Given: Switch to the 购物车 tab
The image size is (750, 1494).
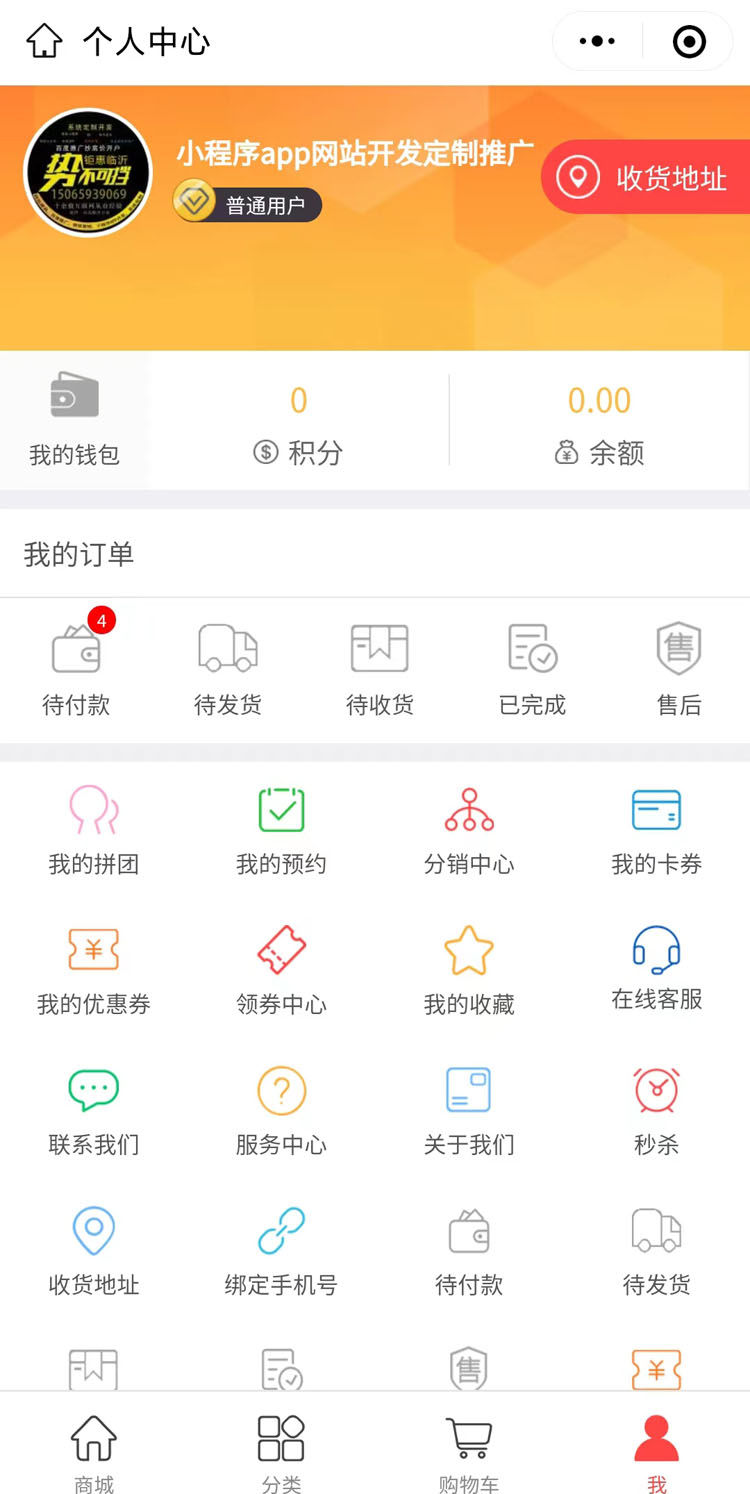Looking at the screenshot, I should (x=468, y=1452).
